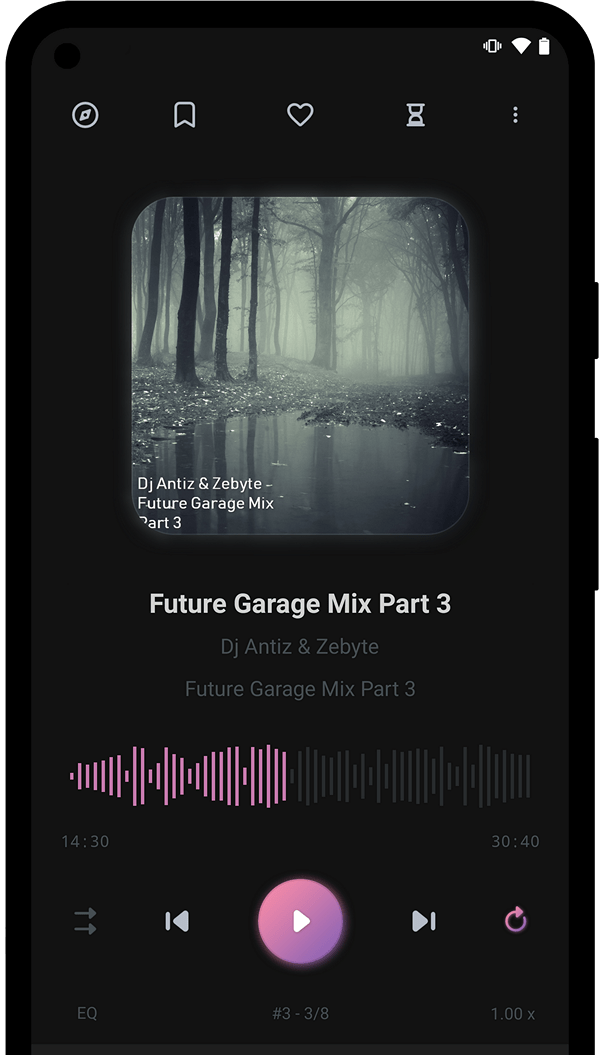Toggle shuffle mode
The image size is (600, 1055).
click(86, 921)
